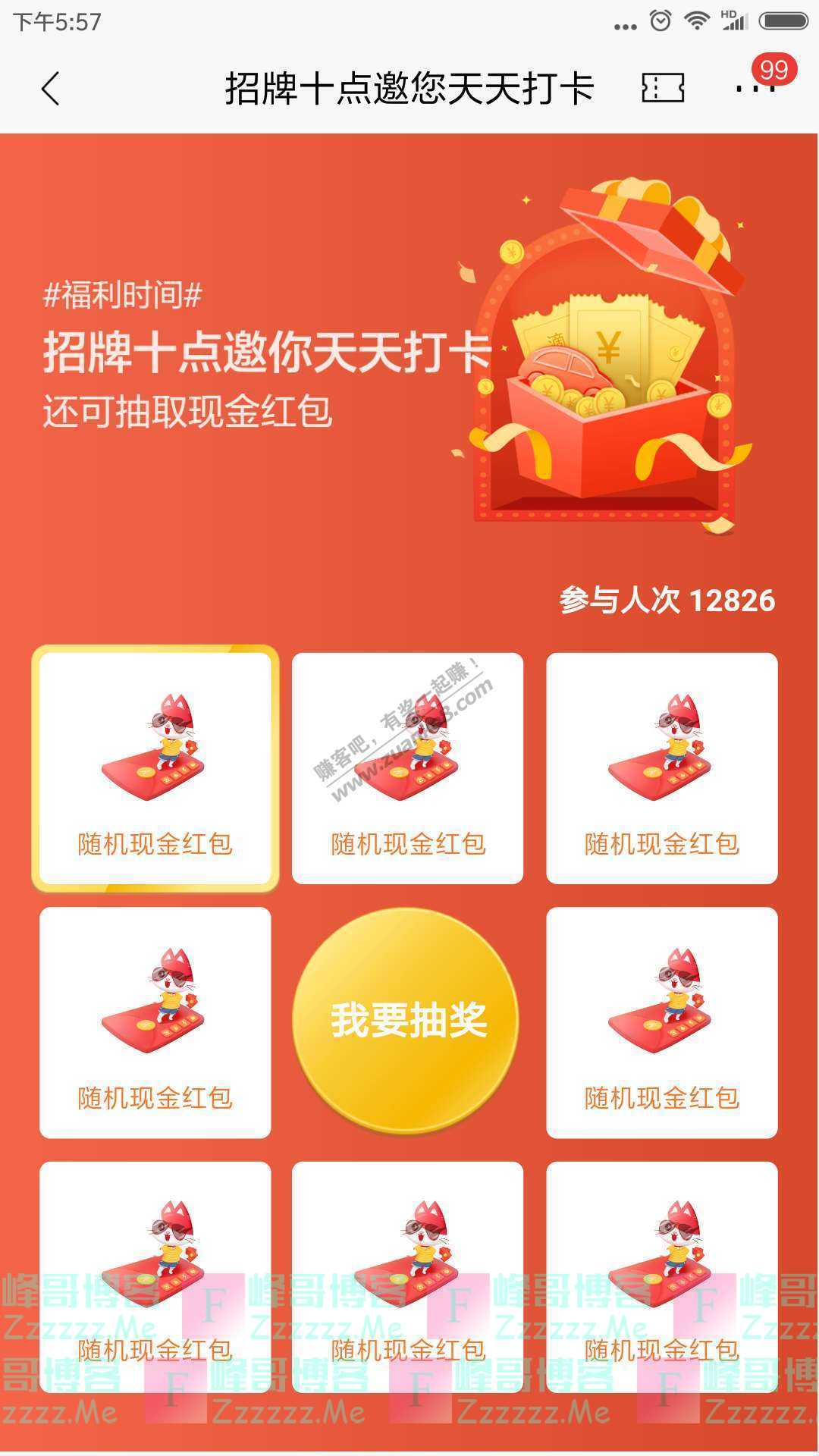The width and height of the screenshot is (819, 1456).
Task: Open the coupon ticket icon in the header
Action: click(663, 89)
